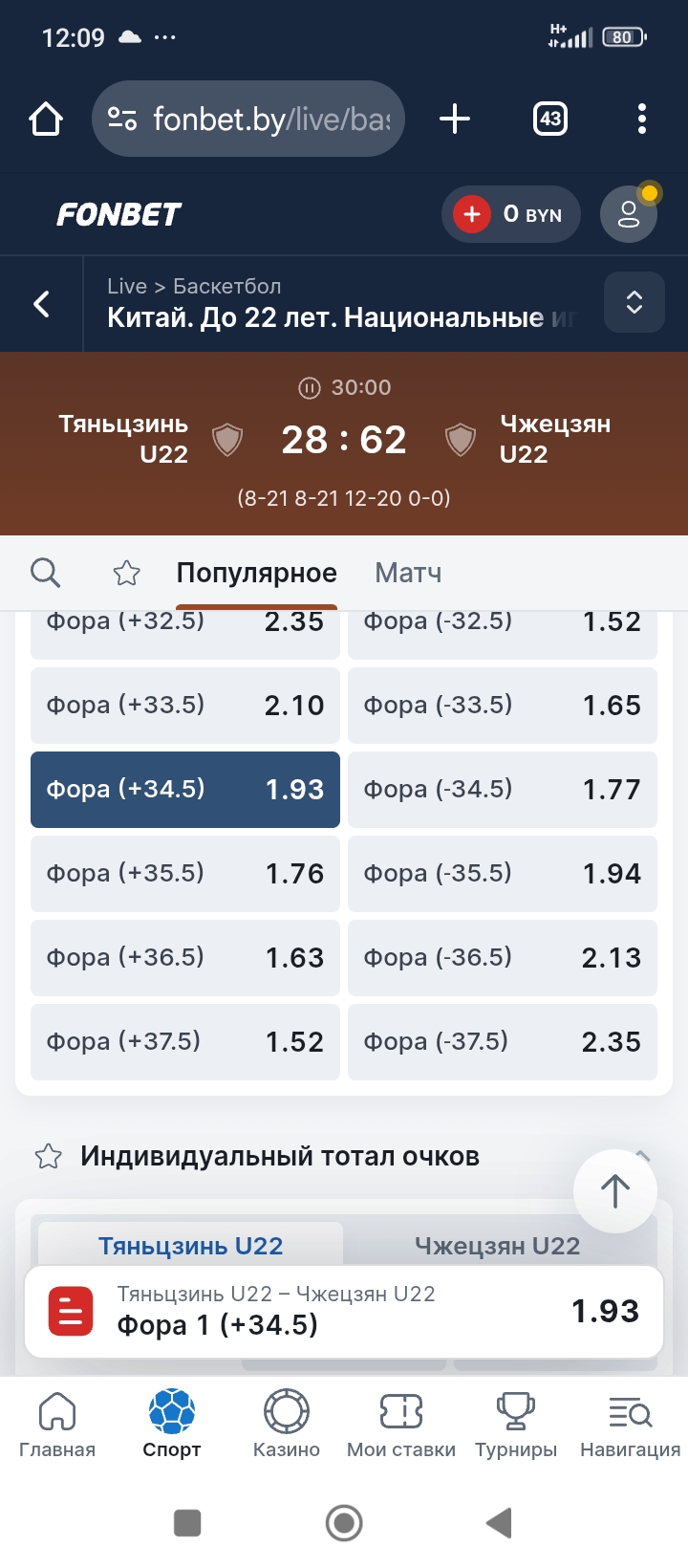Go back from the live match
The image size is (688, 1568).
(42, 304)
